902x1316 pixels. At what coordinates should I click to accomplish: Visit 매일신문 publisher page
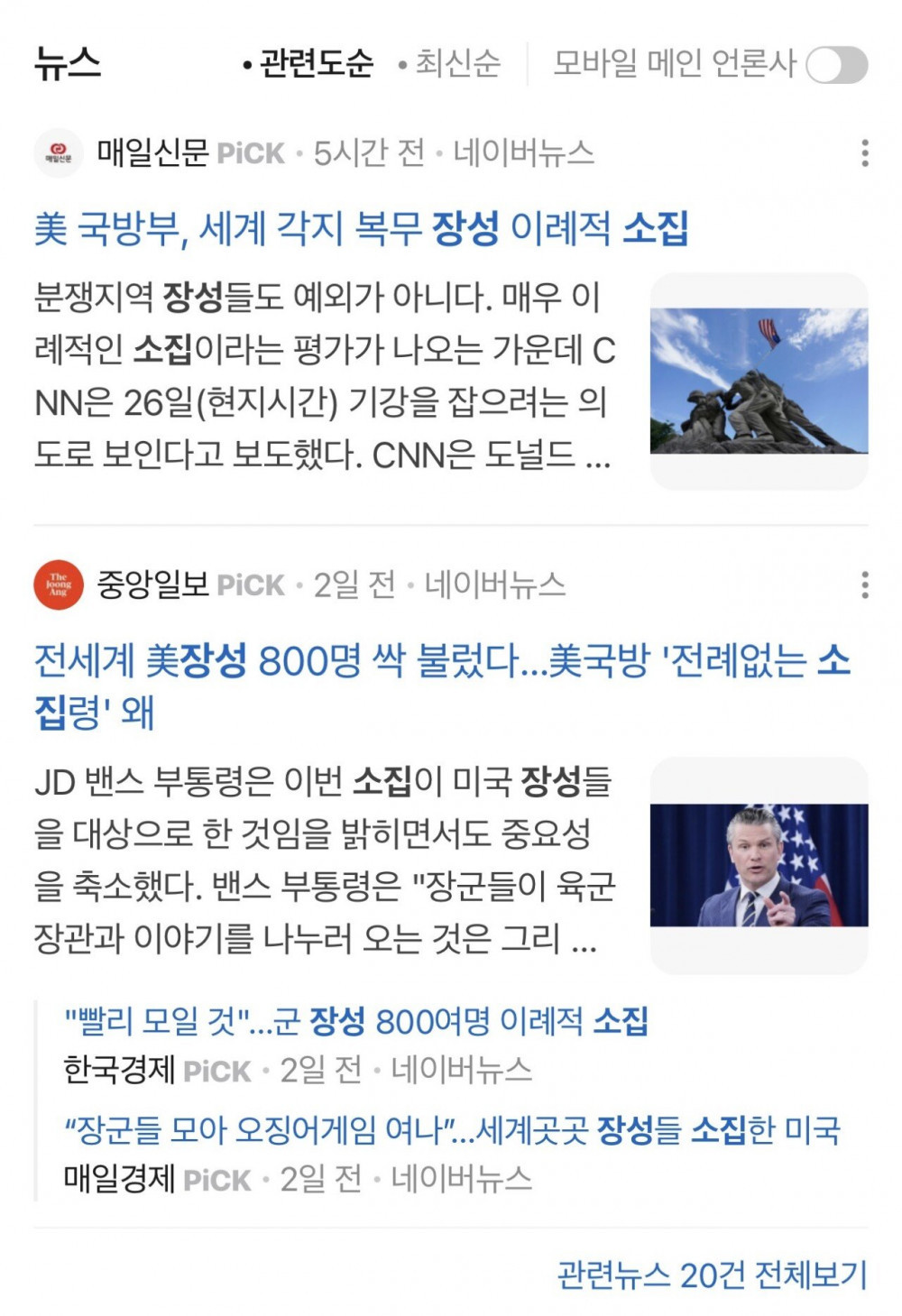152,153
